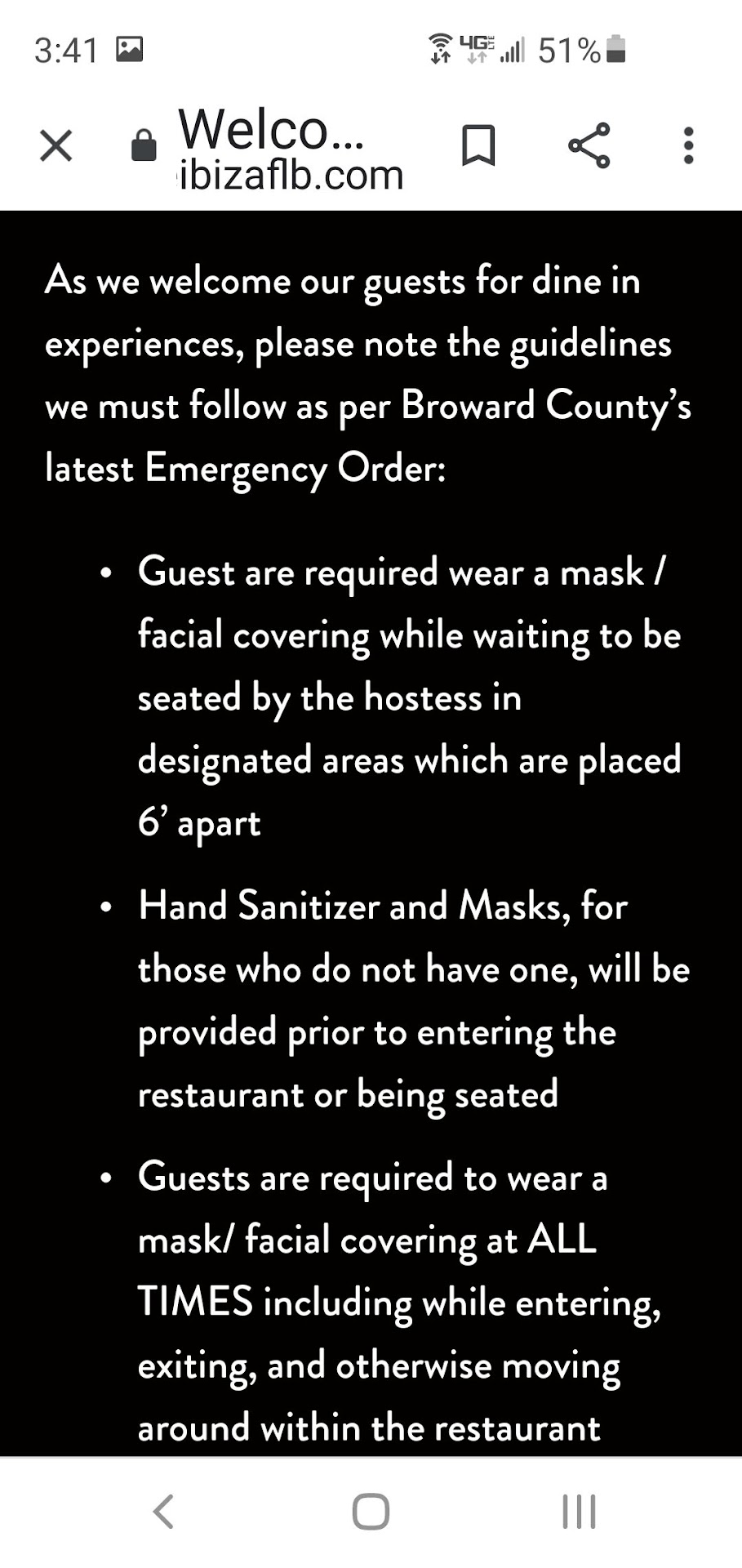Go to the home screen
Viewport: 742px width, 1568px height.
371,1512
